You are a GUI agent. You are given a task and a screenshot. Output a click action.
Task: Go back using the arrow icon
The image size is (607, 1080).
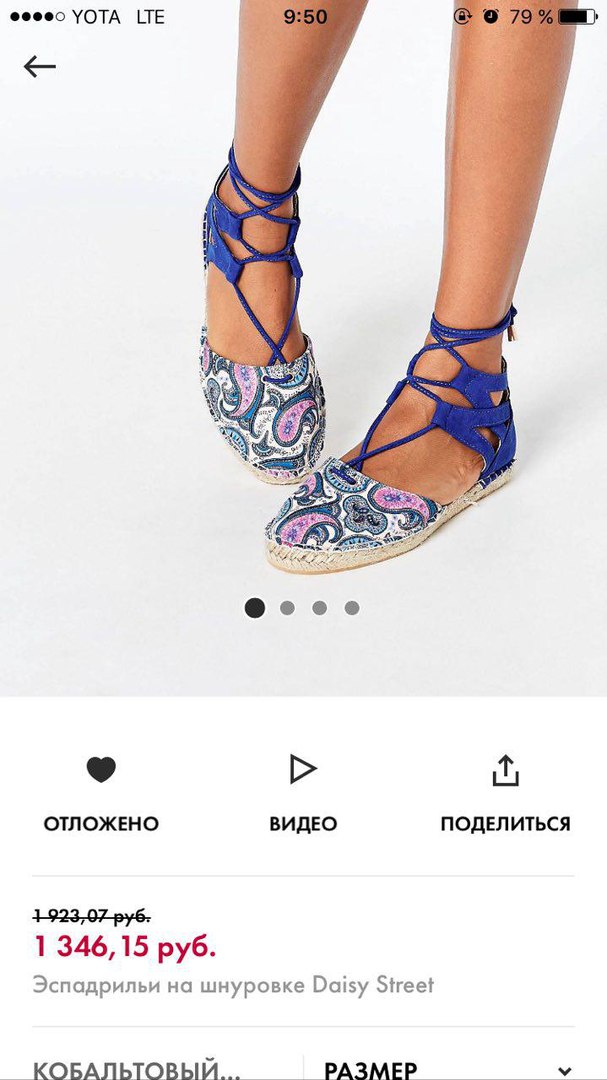[x=40, y=67]
